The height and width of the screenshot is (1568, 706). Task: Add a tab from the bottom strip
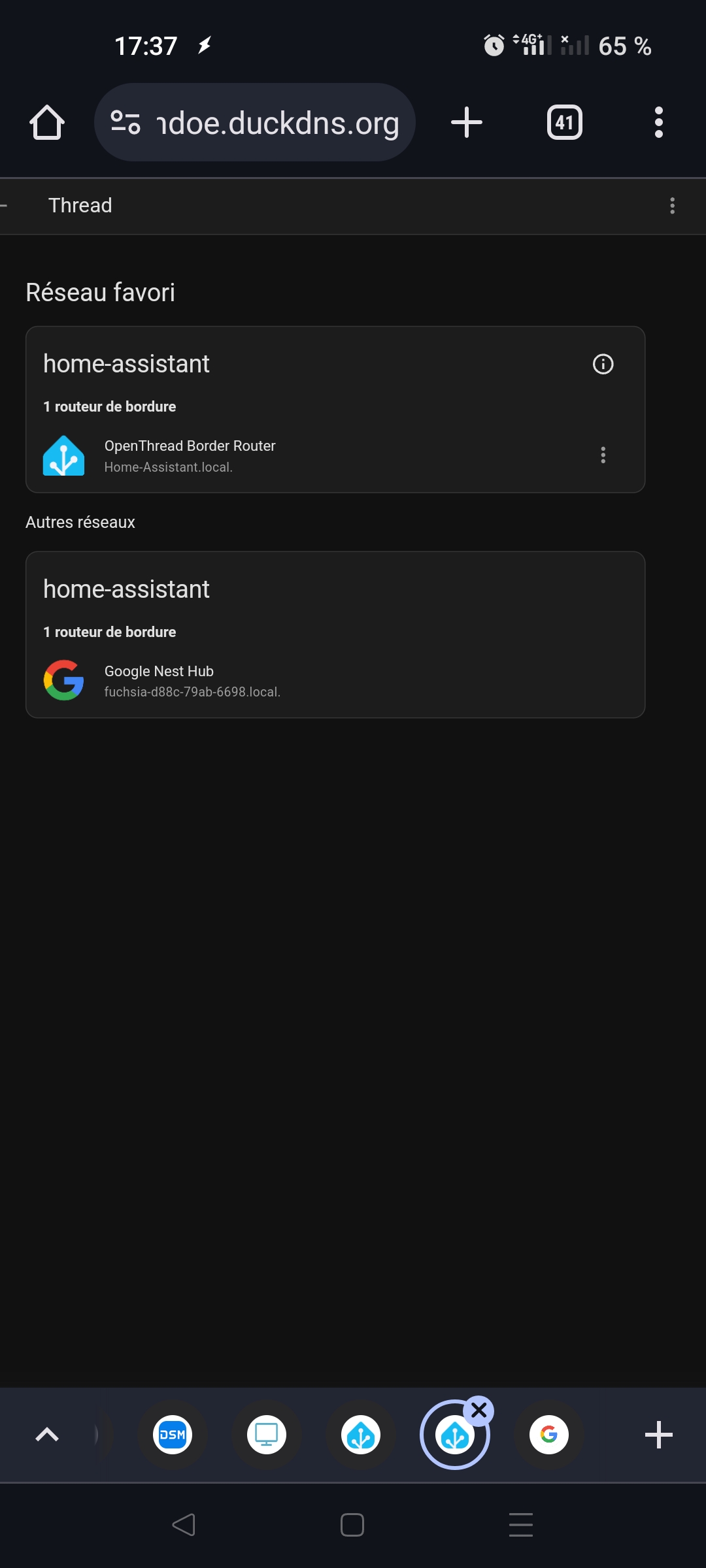click(658, 1435)
